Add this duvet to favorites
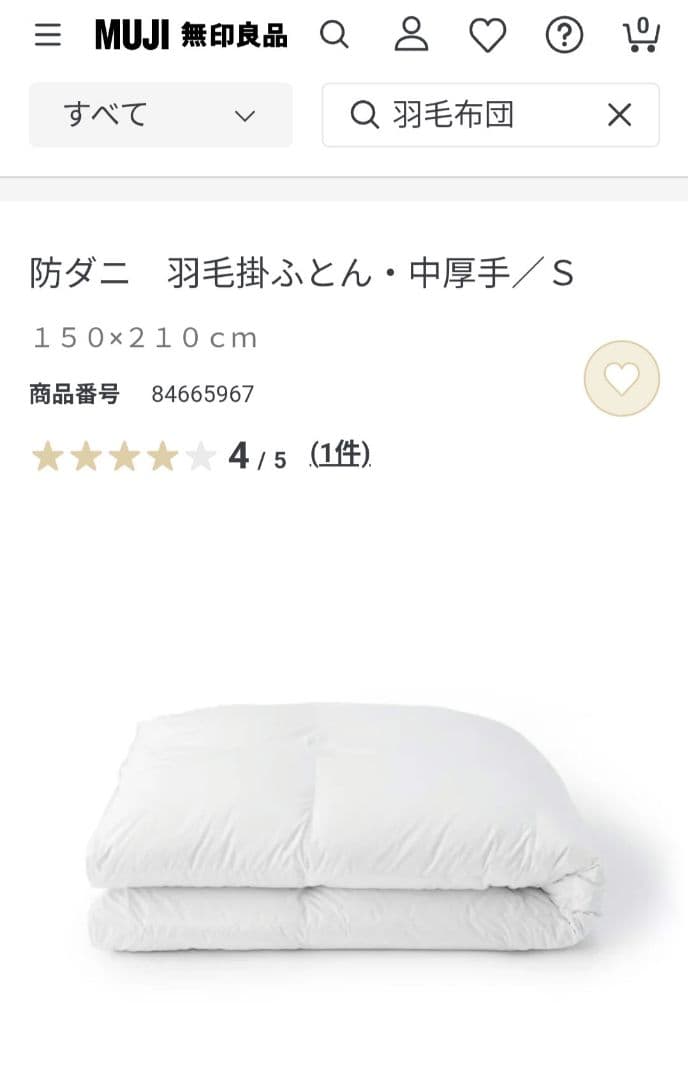The width and height of the screenshot is (688, 1080). pyautogui.click(x=621, y=379)
